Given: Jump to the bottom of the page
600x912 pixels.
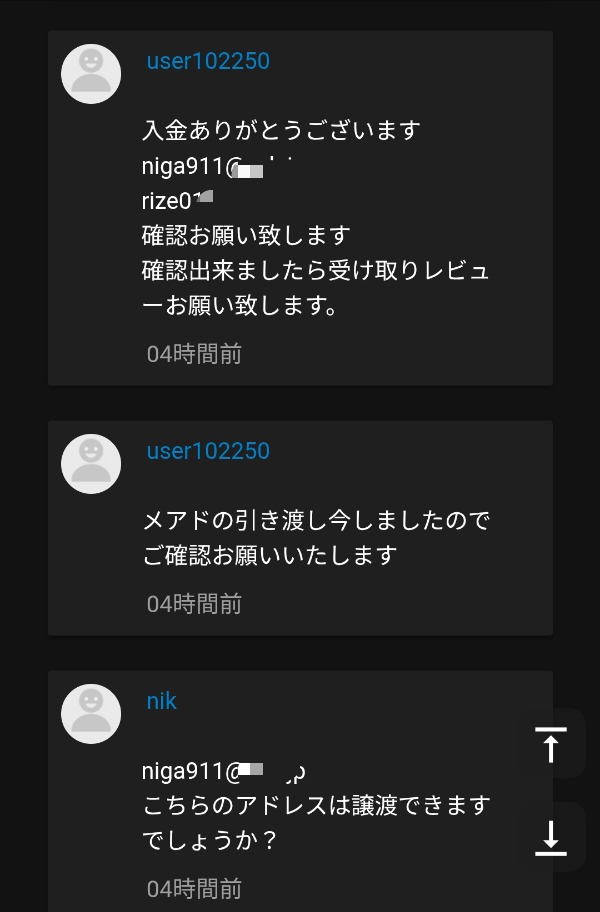Looking at the screenshot, I should (x=550, y=837).
